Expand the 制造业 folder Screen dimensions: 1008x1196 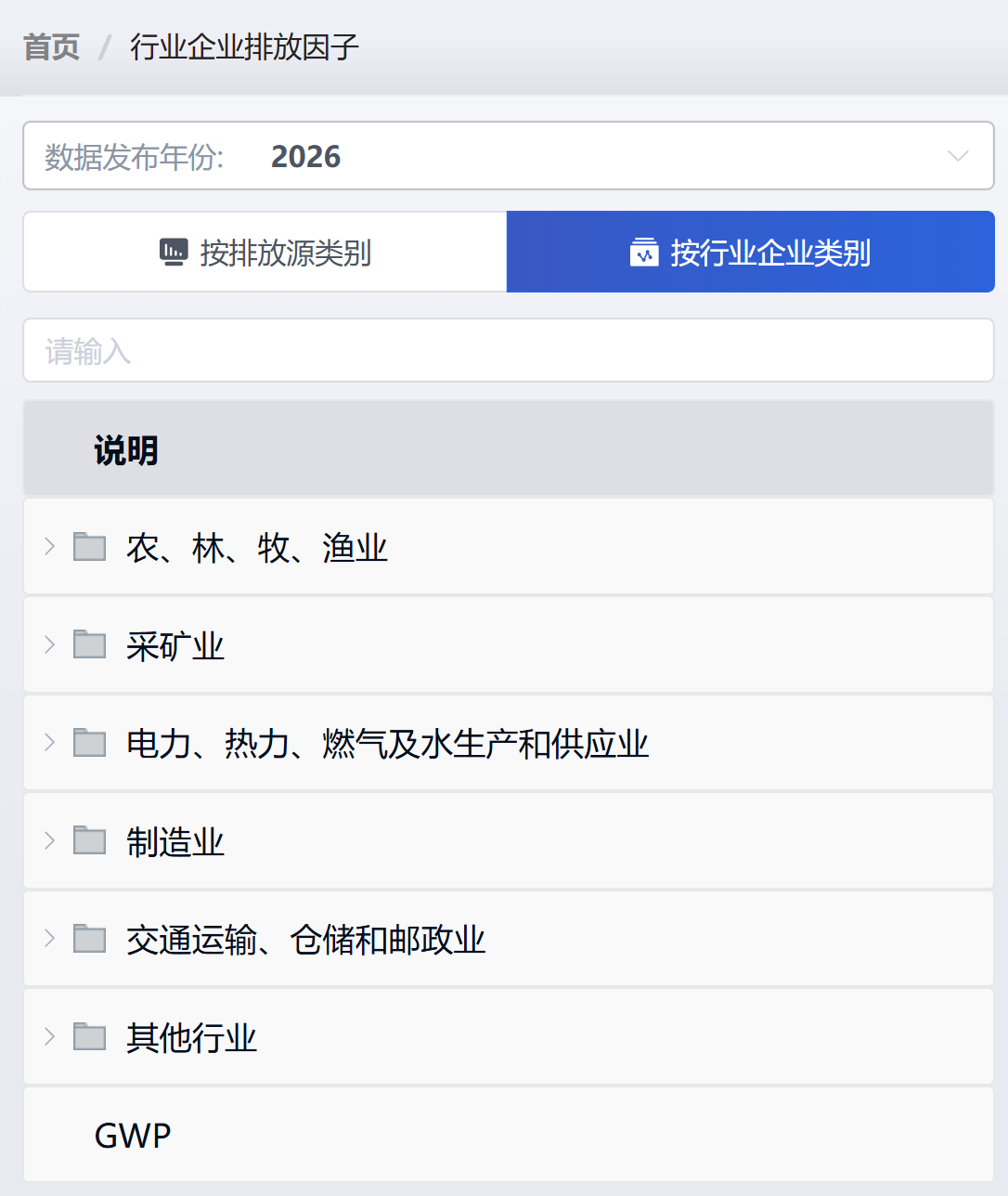[x=49, y=840]
